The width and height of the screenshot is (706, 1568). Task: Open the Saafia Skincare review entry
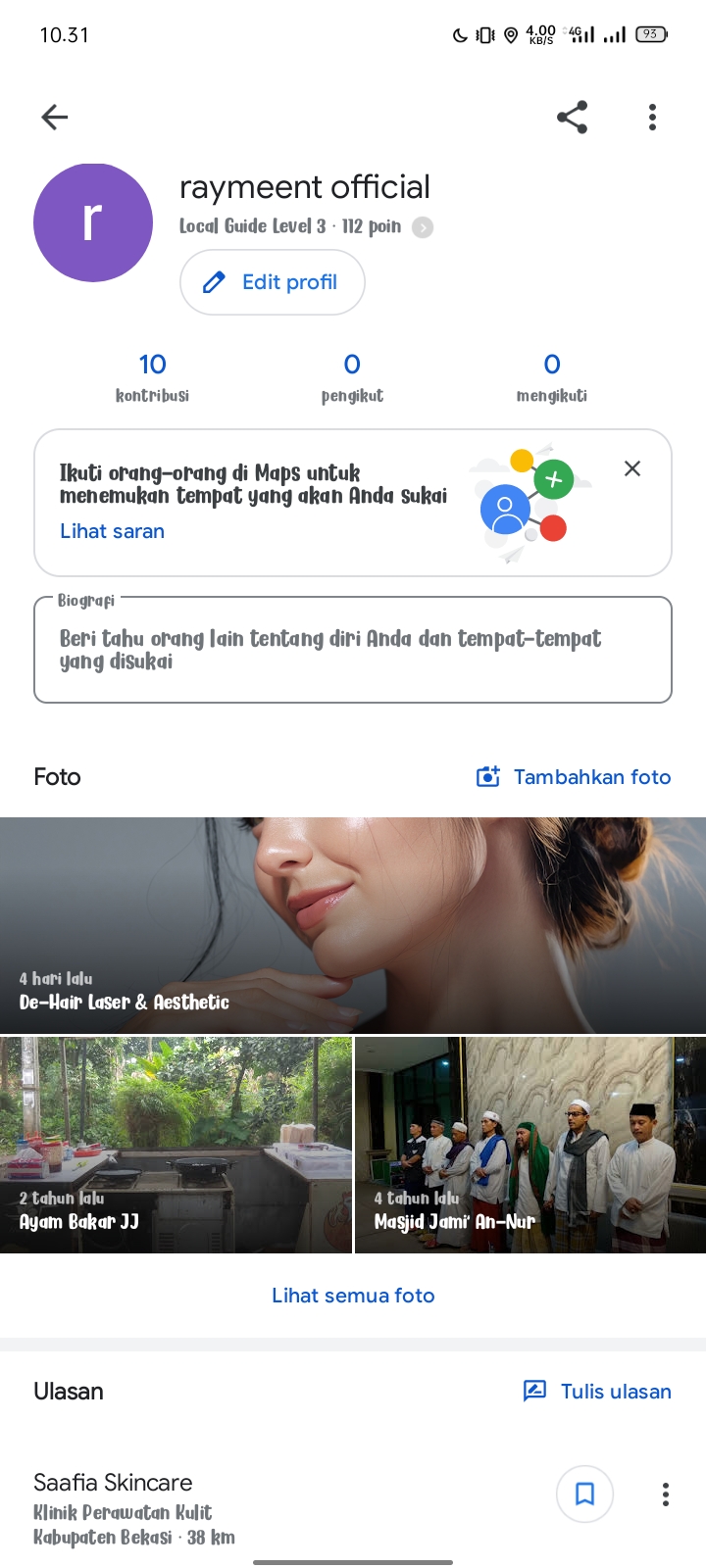click(284, 1509)
